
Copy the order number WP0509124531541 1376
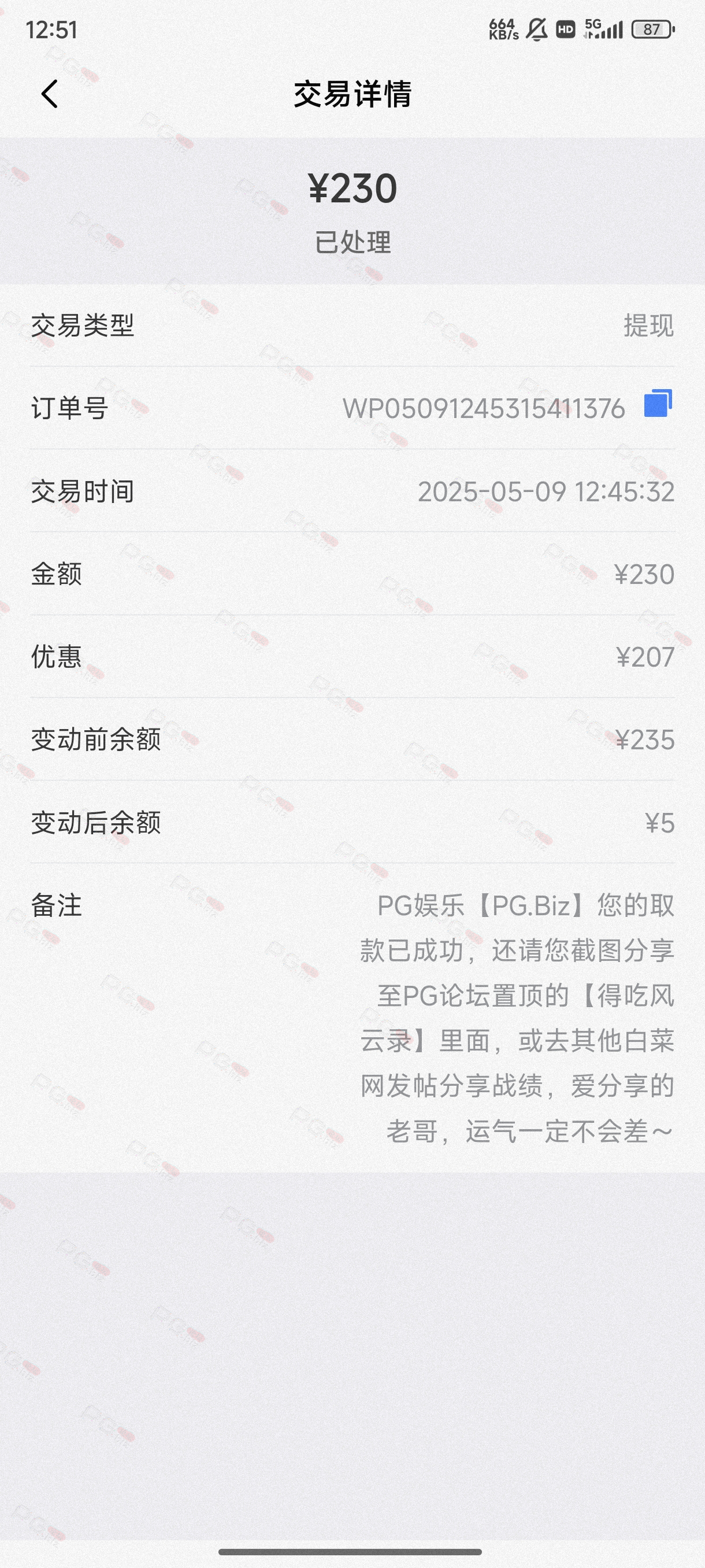click(658, 404)
